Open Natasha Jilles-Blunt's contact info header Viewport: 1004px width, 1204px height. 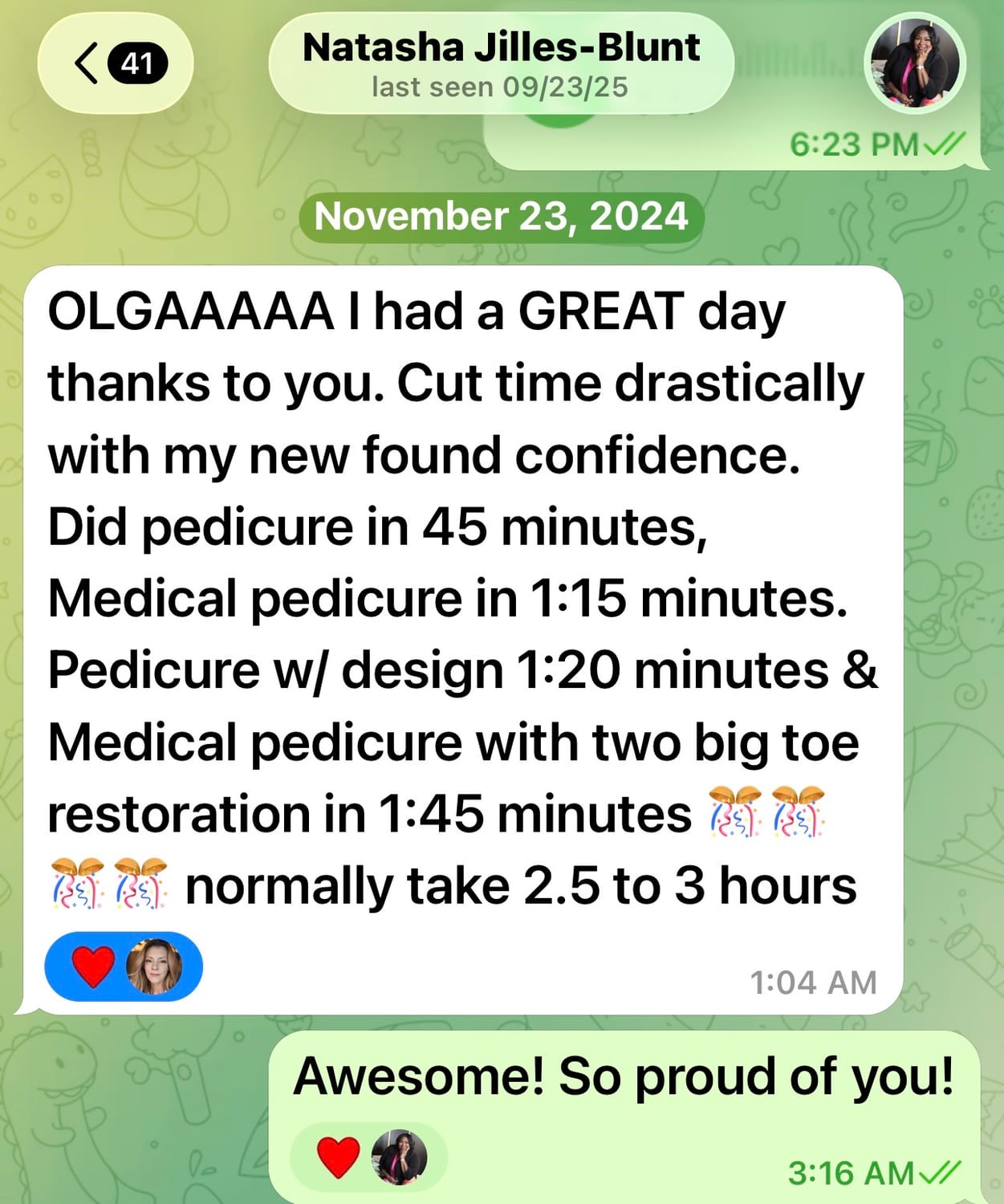501,64
